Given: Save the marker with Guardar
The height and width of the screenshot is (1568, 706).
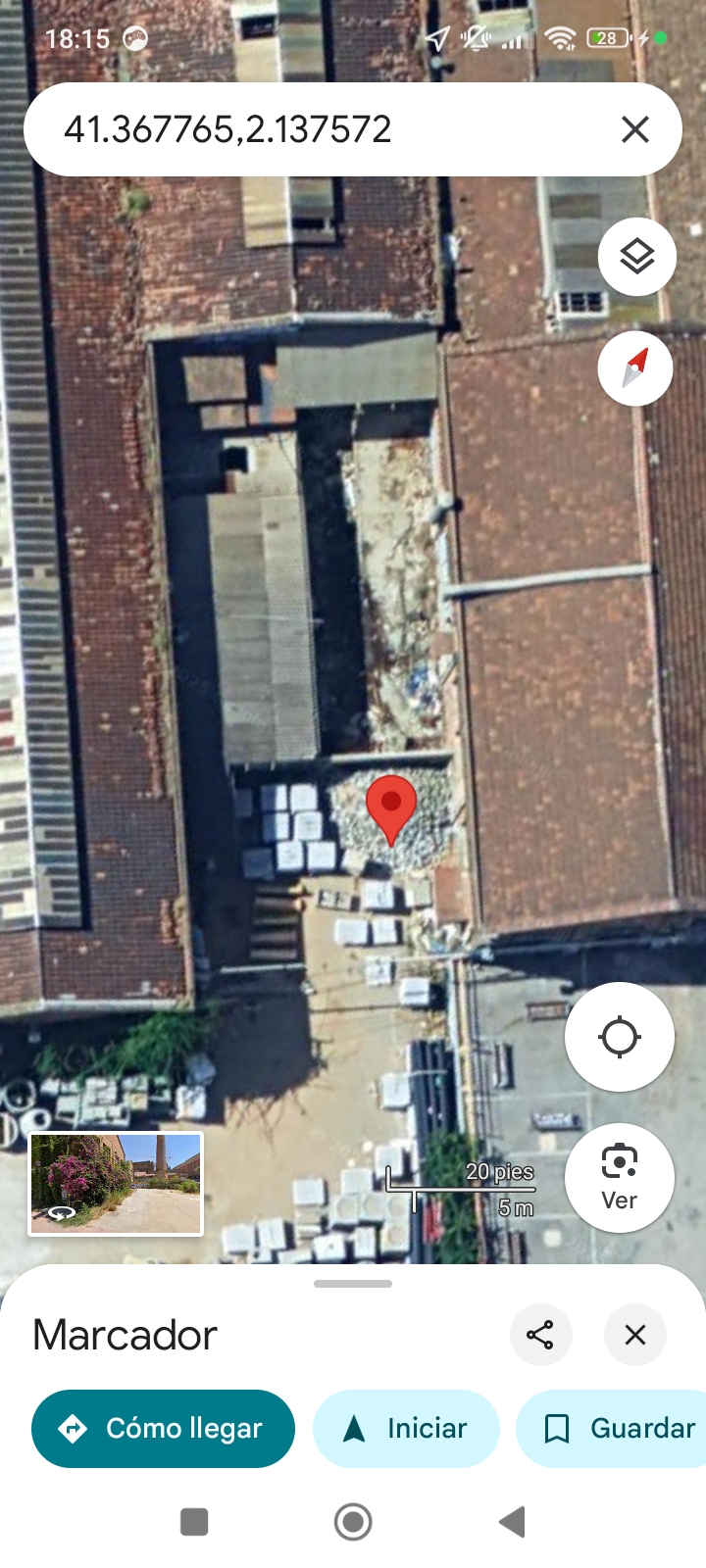Looking at the screenshot, I should pos(618,1429).
